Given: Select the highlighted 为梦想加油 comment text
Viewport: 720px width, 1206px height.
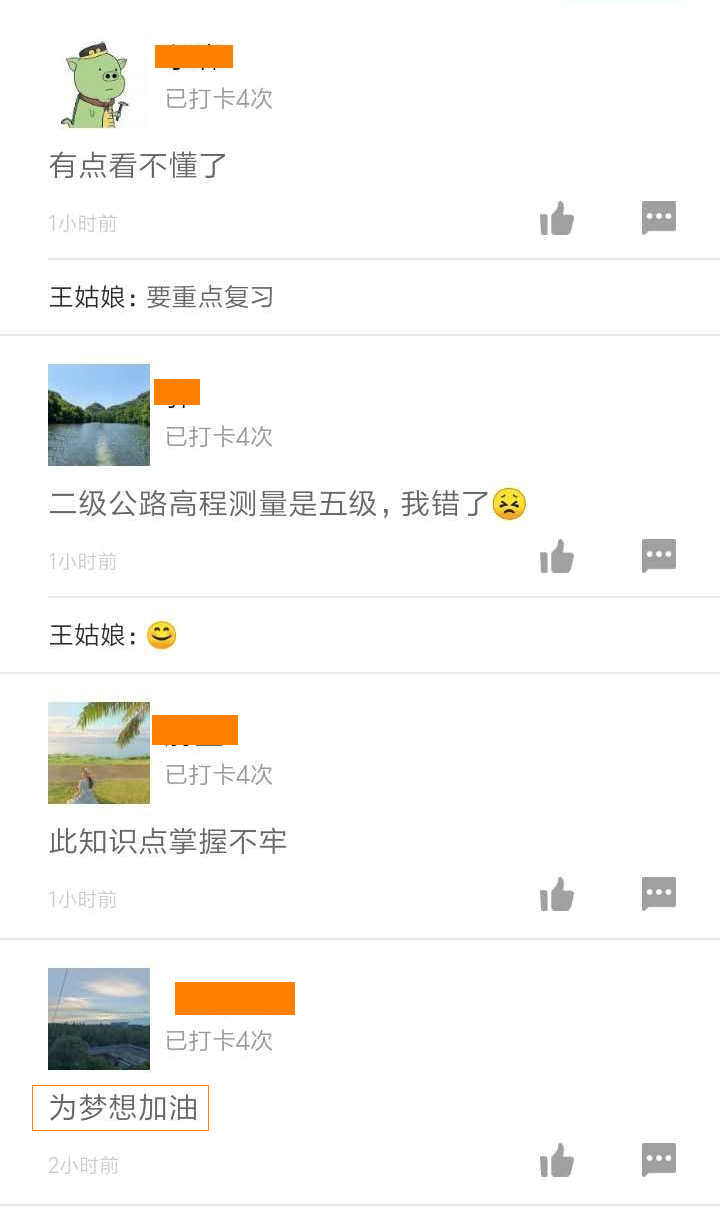Looking at the screenshot, I should (x=120, y=1108).
